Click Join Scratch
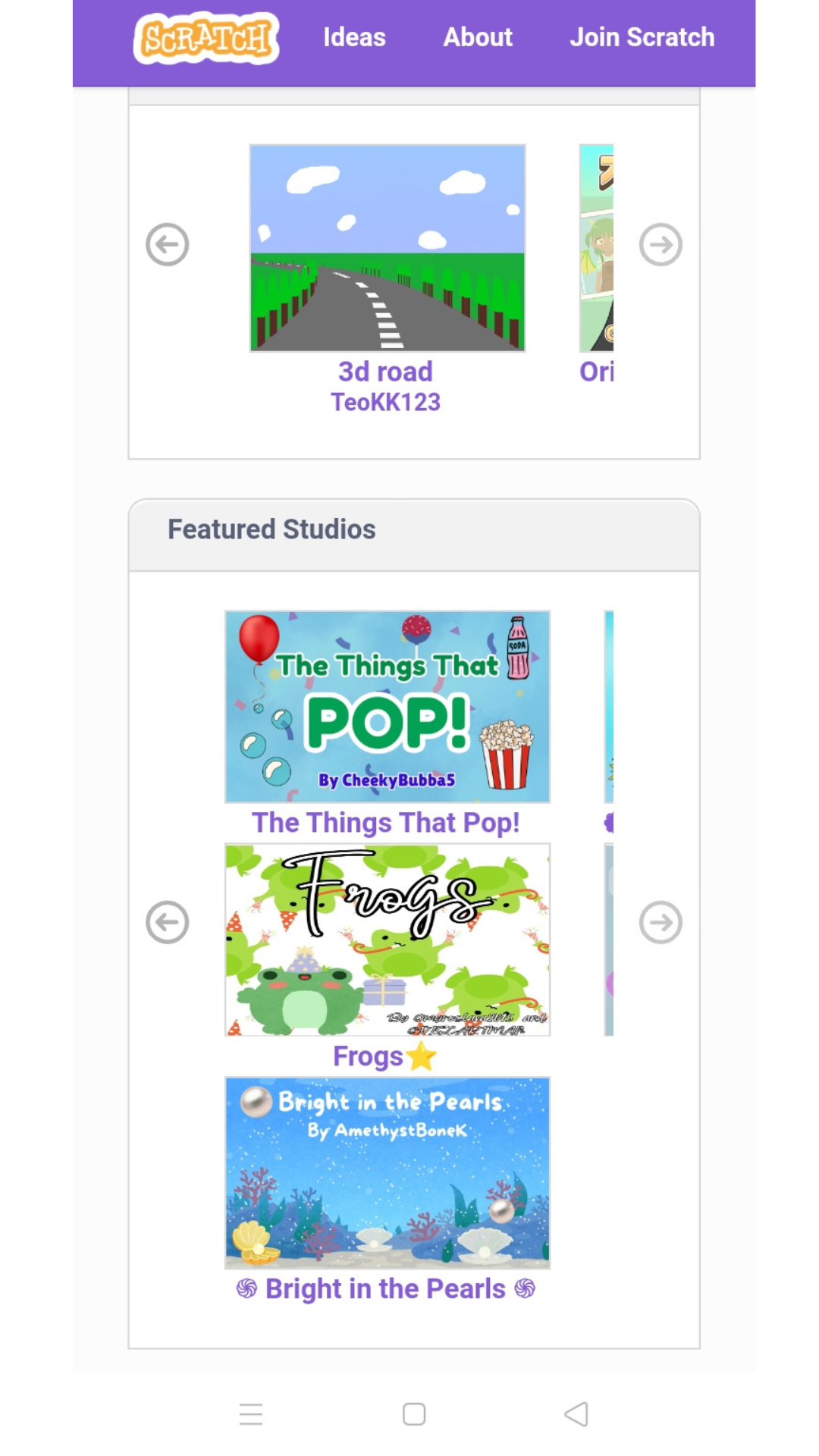This screenshot has width=819, height=1456. 642,36
